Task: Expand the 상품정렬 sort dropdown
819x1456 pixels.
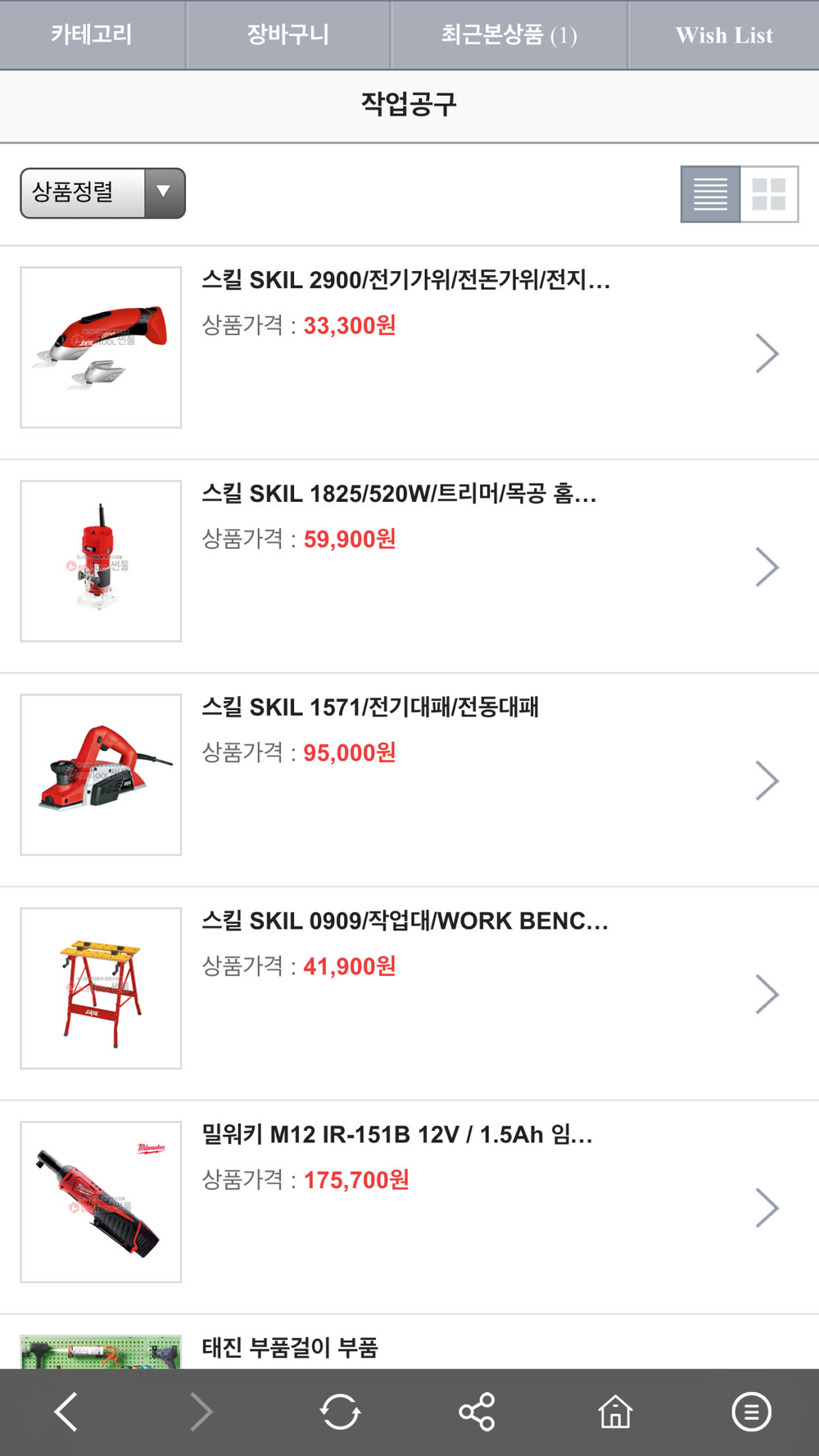Action: tap(102, 193)
